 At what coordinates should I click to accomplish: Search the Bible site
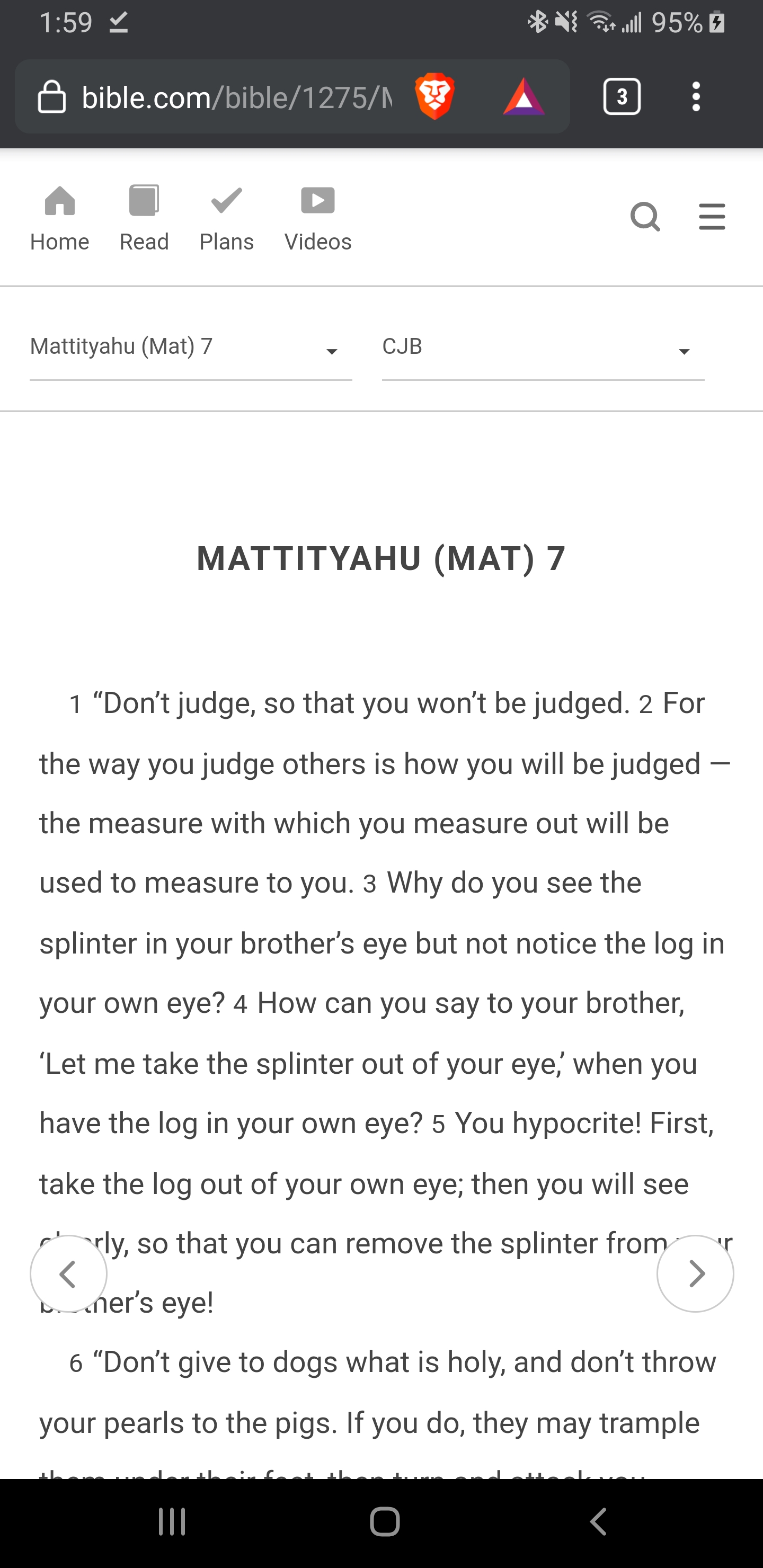coord(645,217)
